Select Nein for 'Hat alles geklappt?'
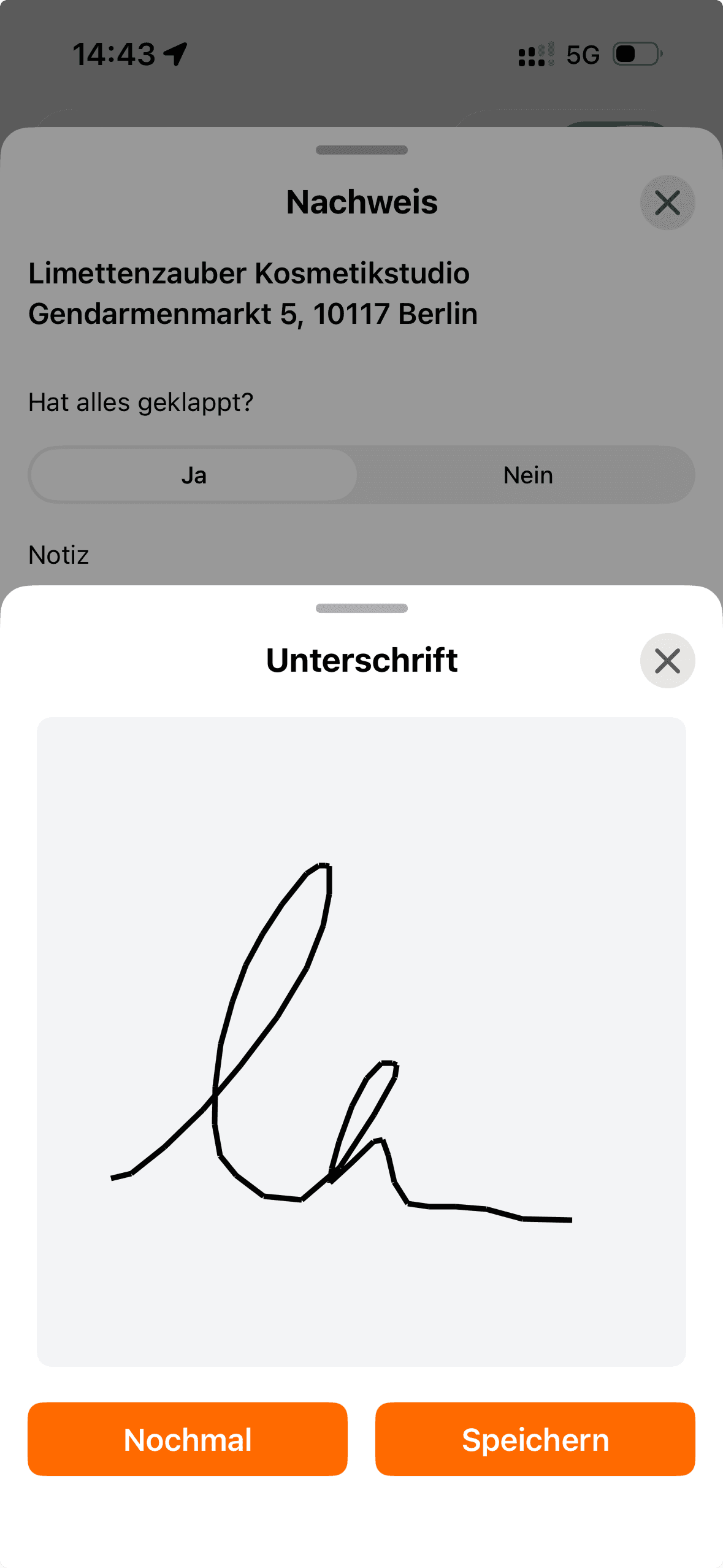The height and width of the screenshot is (1568, 723). [x=527, y=475]
